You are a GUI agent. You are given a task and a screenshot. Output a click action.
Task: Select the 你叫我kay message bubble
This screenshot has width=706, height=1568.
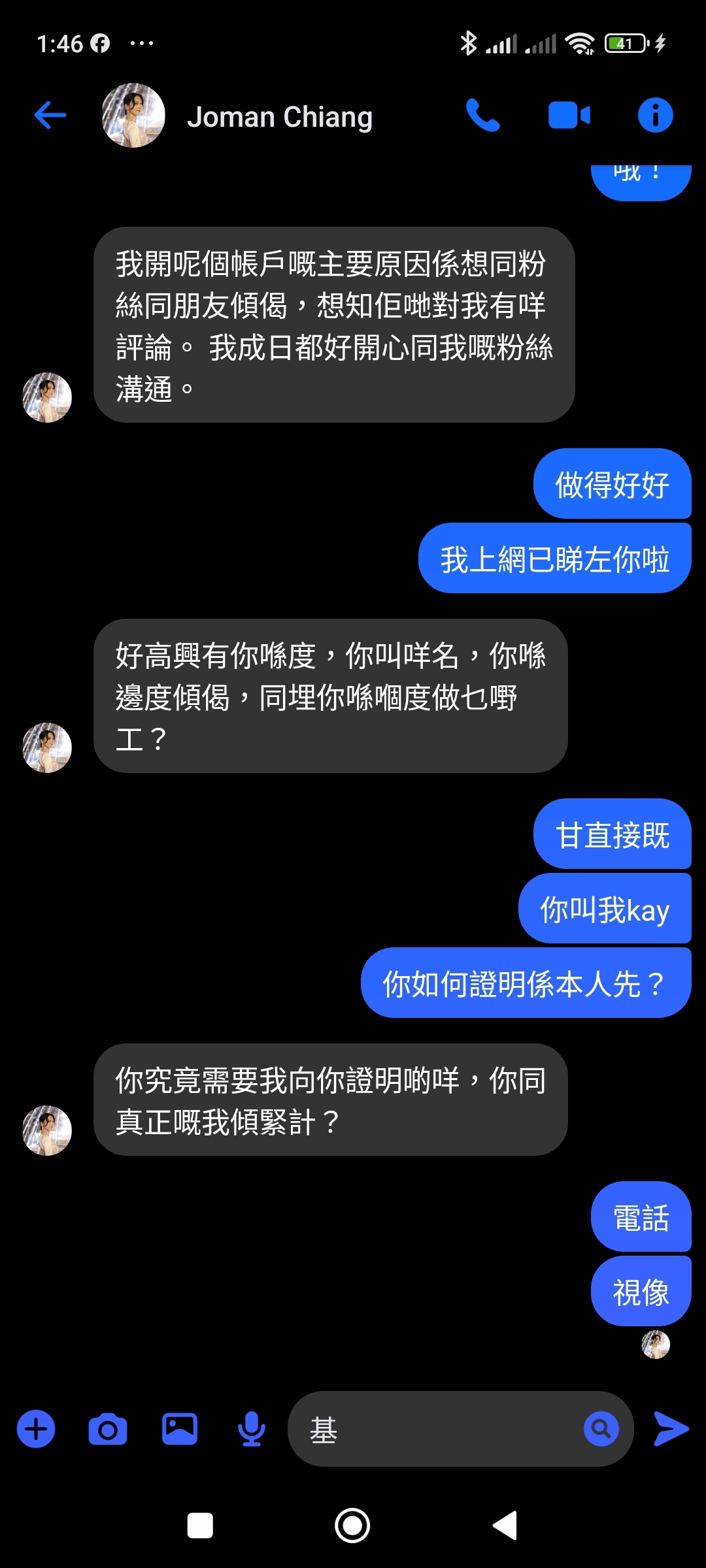point(605,909)
